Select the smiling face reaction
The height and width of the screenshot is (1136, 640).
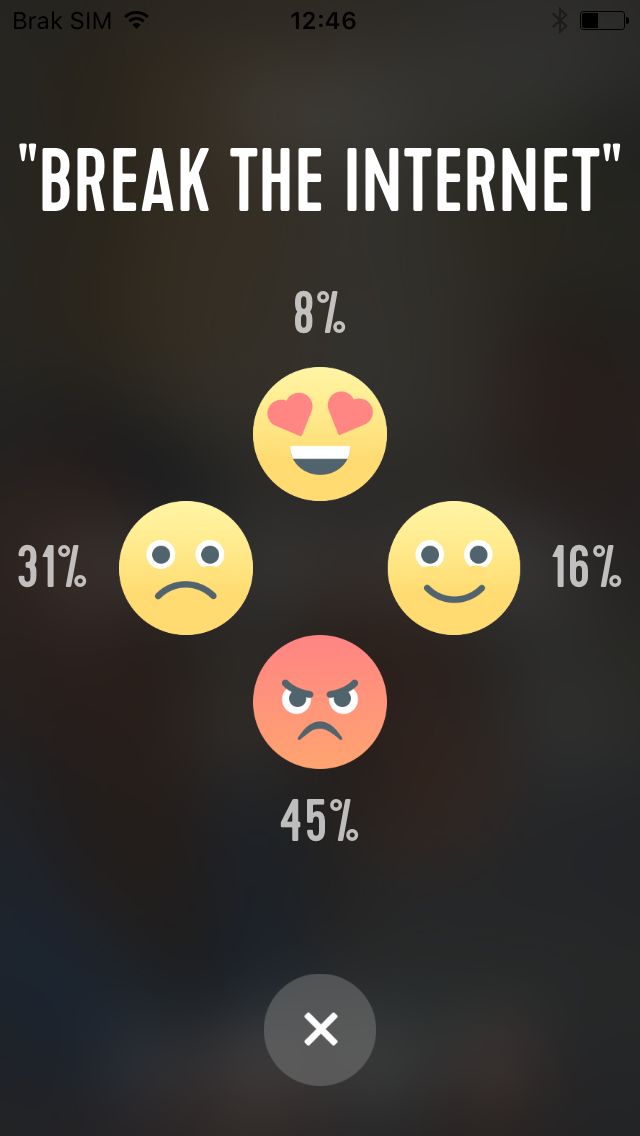(x=454, y=568)
